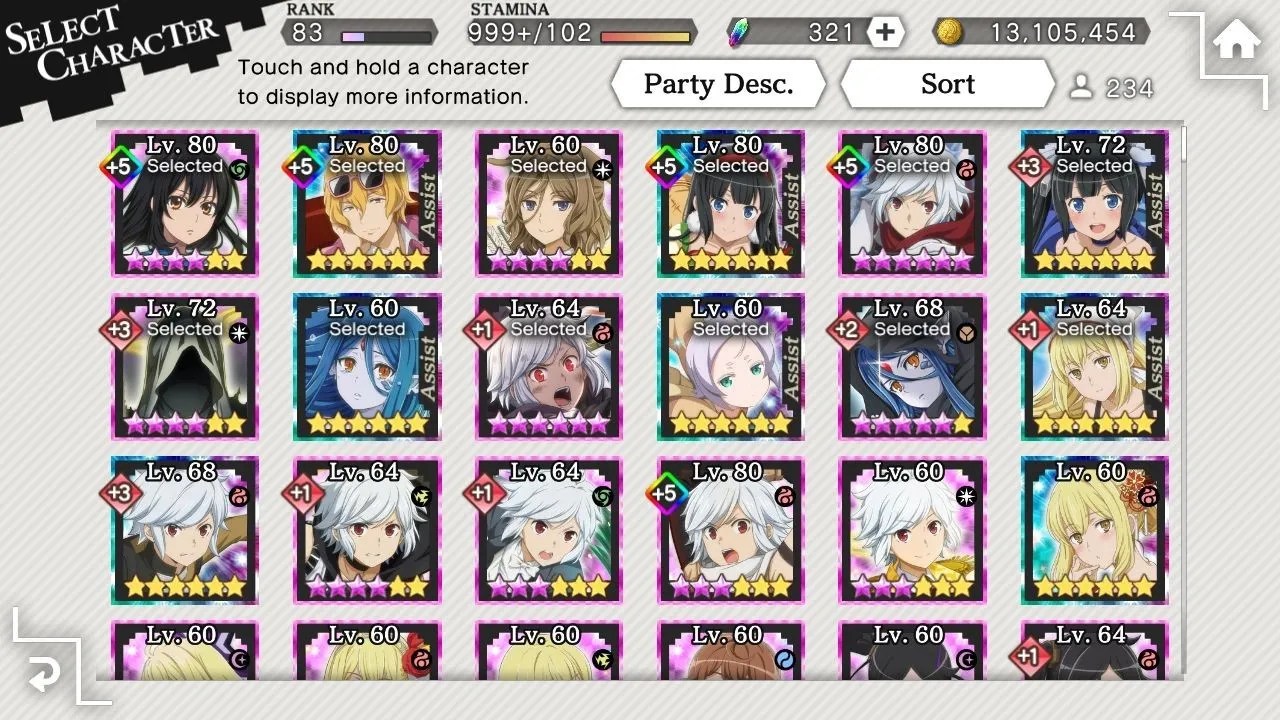Go to the home screen
The width and height of the screenshot is (1280, 720).
coord(1236,43)
